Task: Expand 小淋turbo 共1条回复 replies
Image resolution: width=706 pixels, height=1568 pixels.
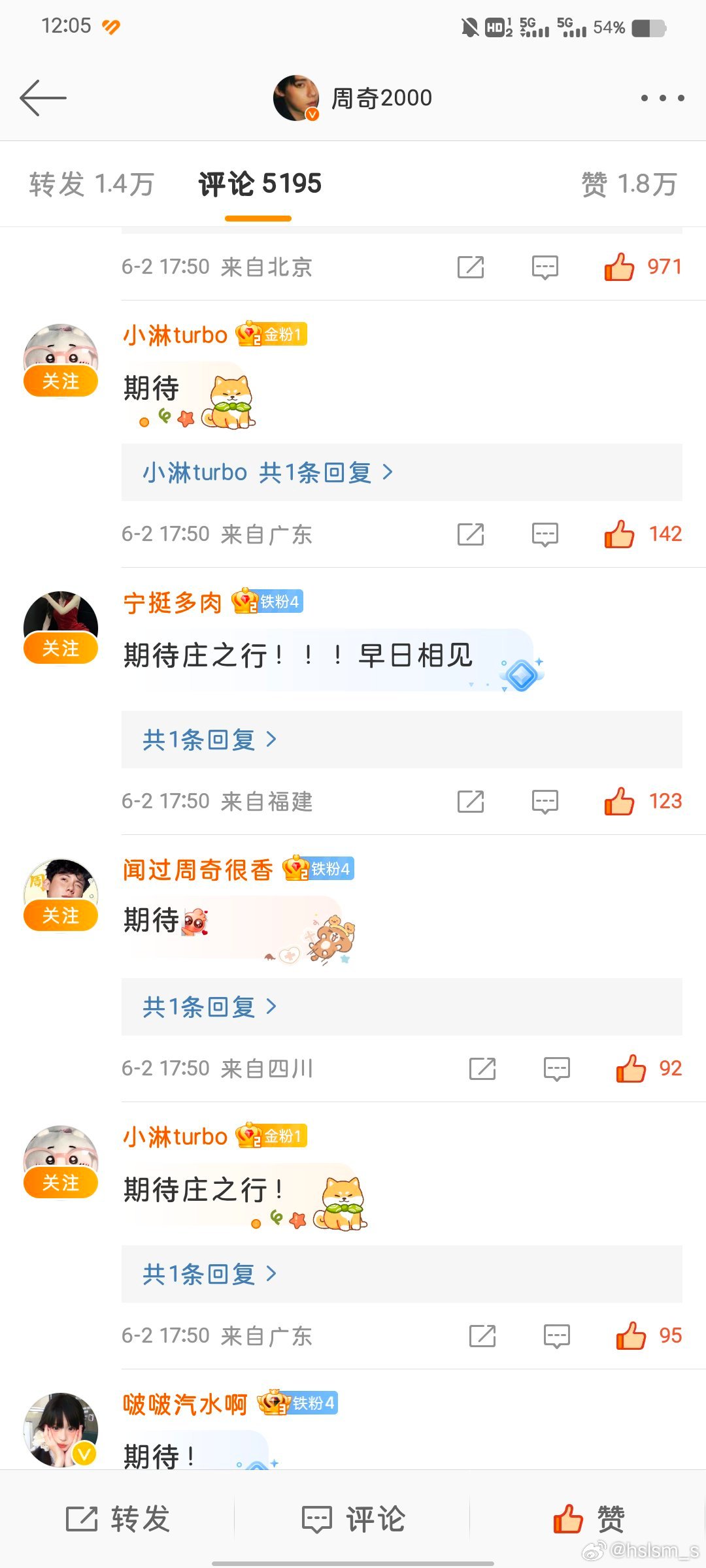Action: (x=268, y=472)
